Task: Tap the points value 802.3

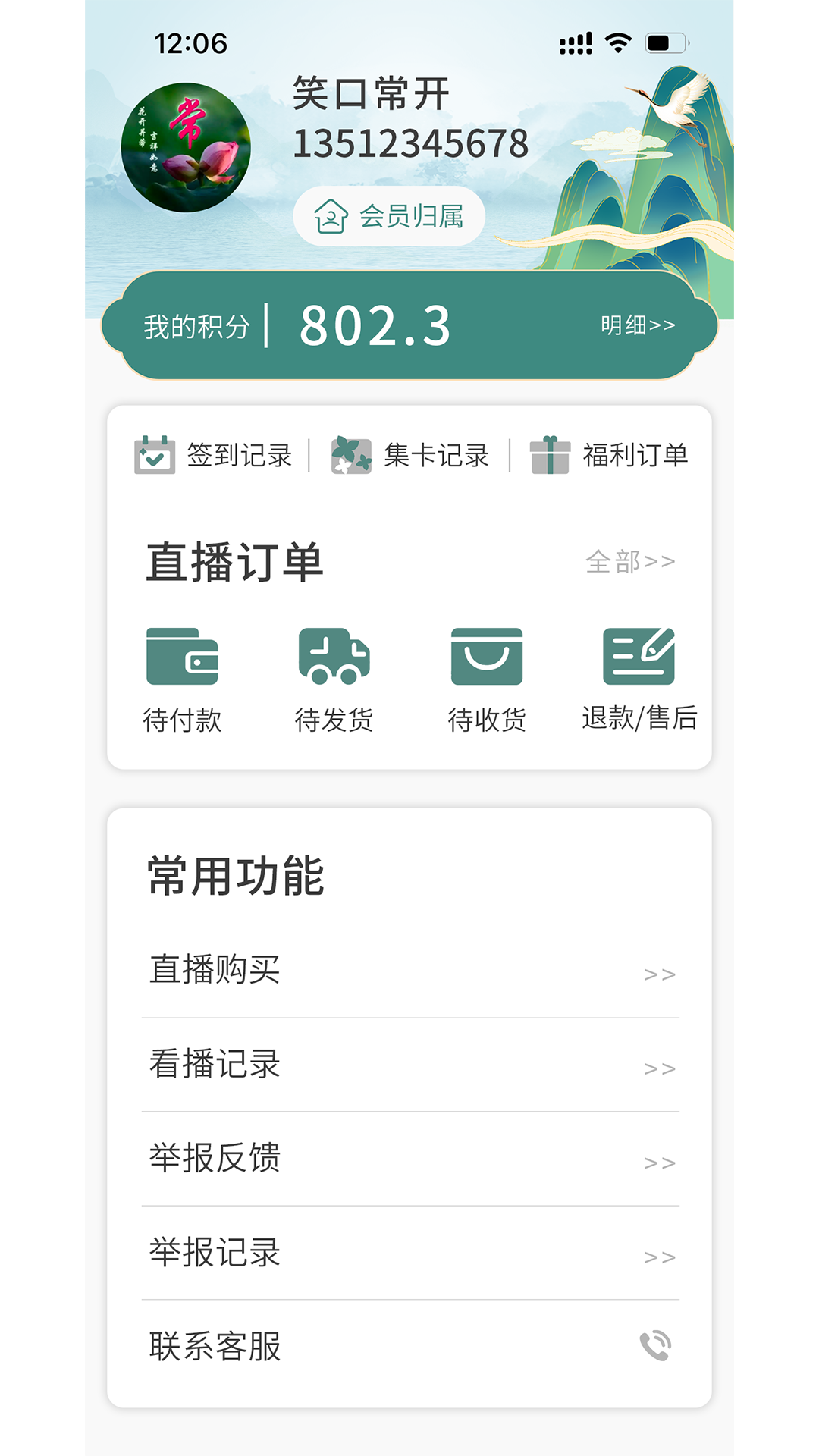Action: point(375,325)
